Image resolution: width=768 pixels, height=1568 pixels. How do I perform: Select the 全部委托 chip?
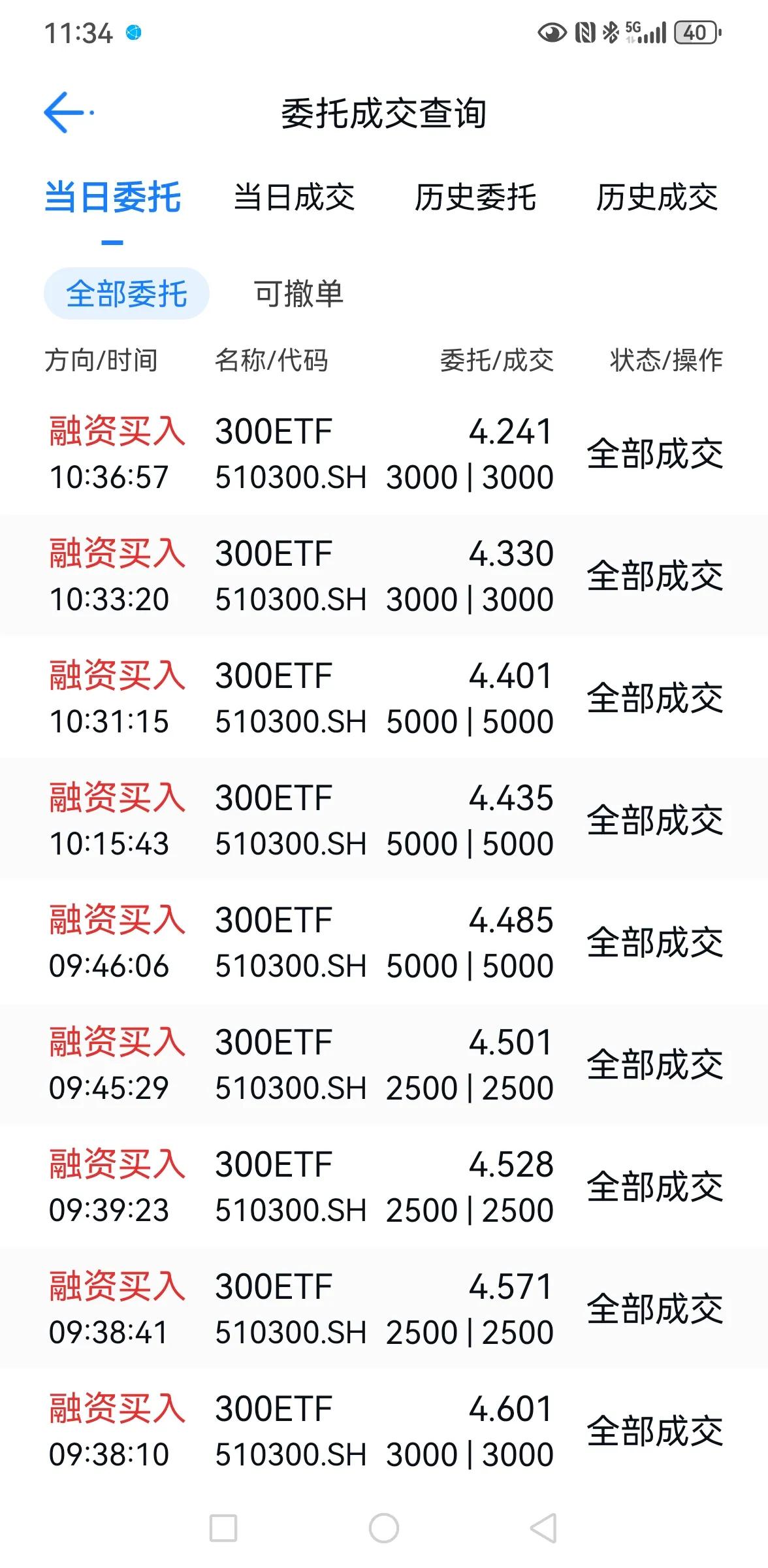127,293
